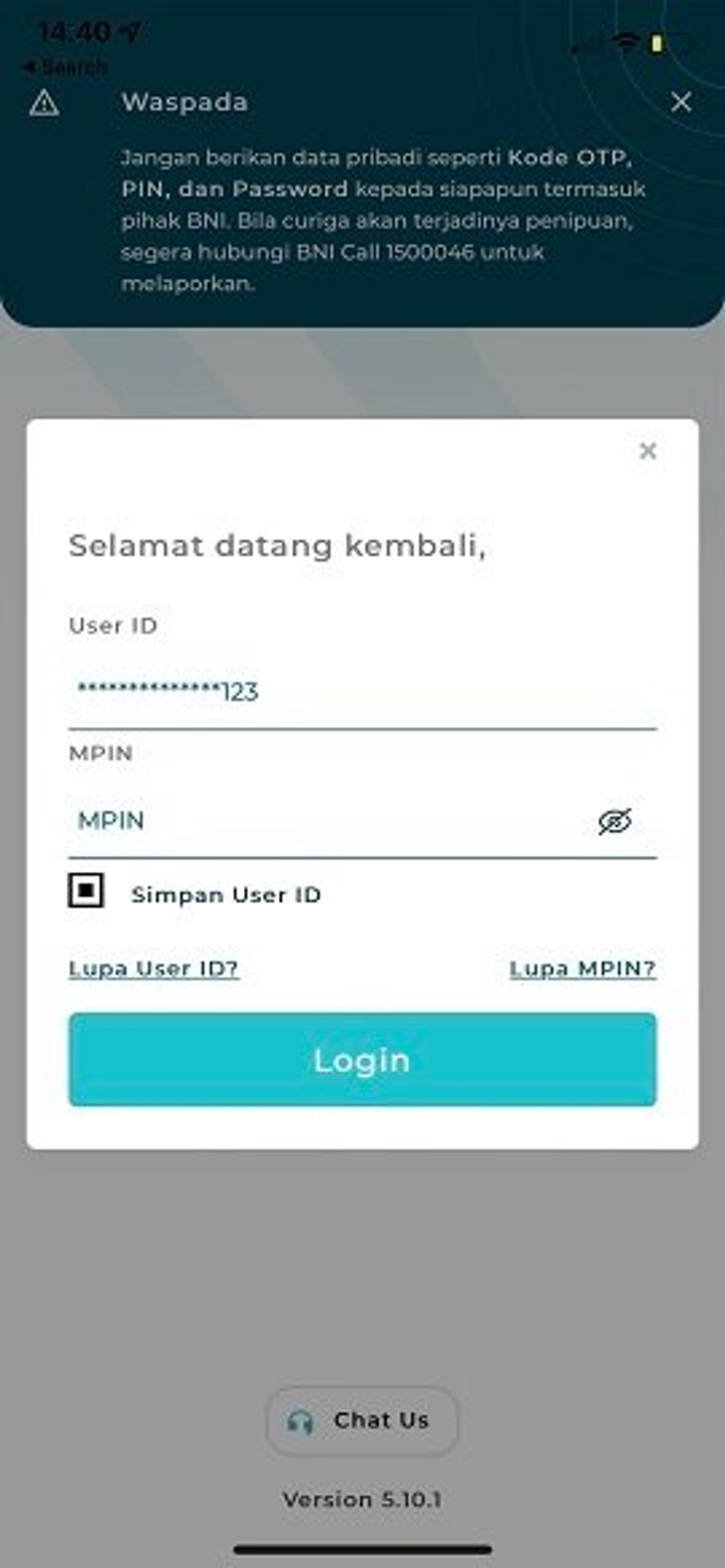Open the Lupa User ID? link

point(154,969)
